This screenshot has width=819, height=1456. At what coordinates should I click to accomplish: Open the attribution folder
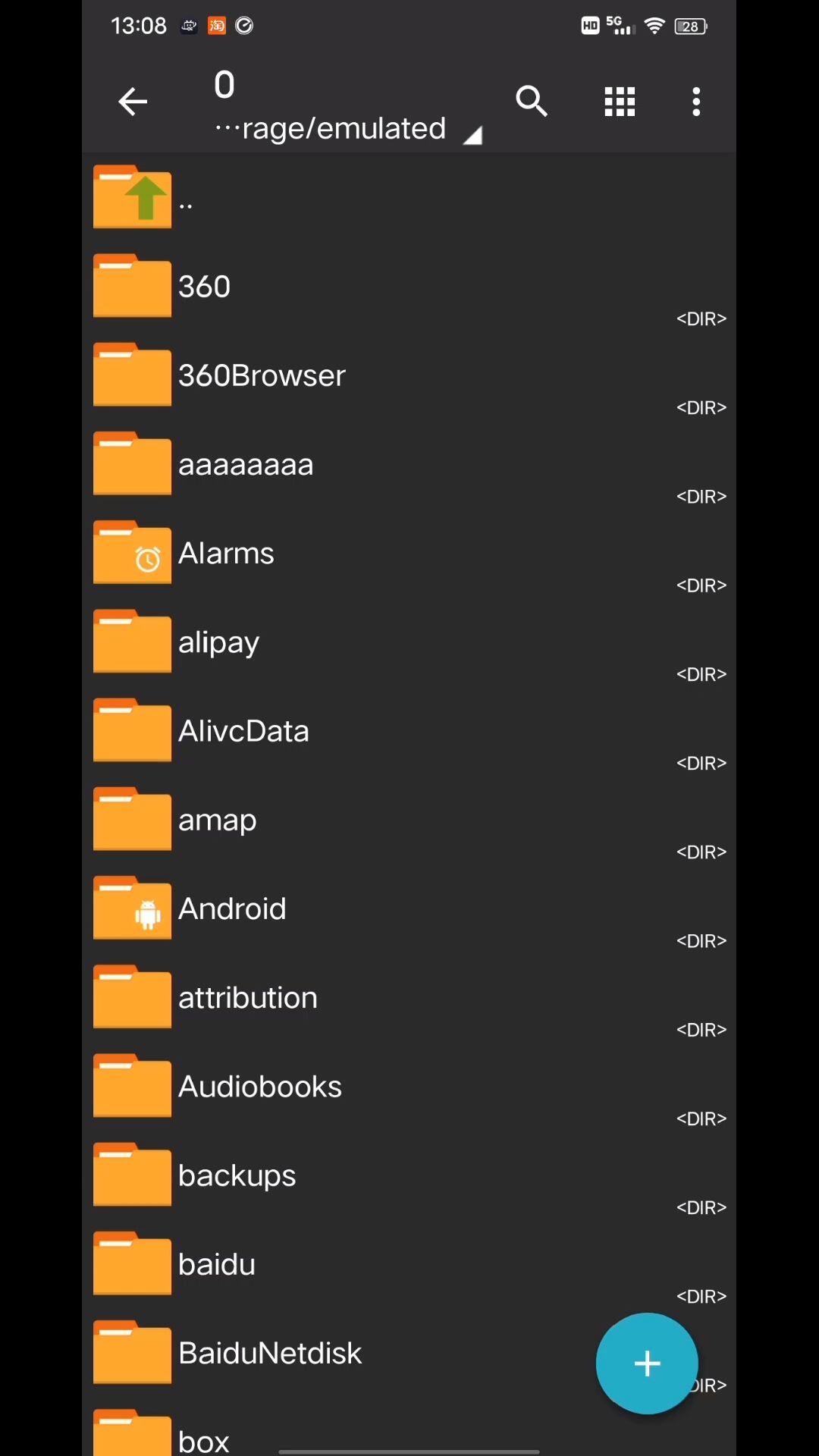tap(409, 997)
